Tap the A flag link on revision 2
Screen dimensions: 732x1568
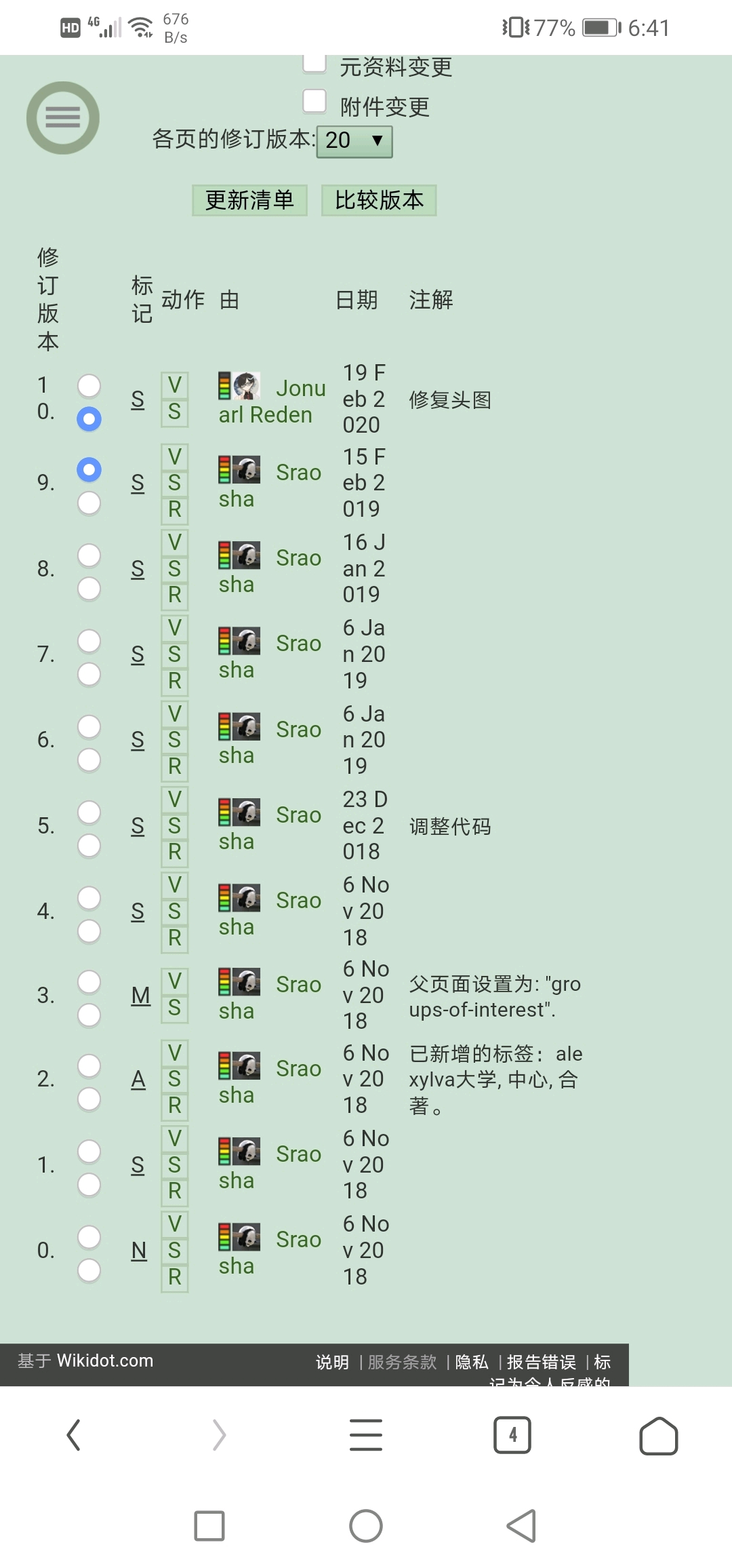138,1078
